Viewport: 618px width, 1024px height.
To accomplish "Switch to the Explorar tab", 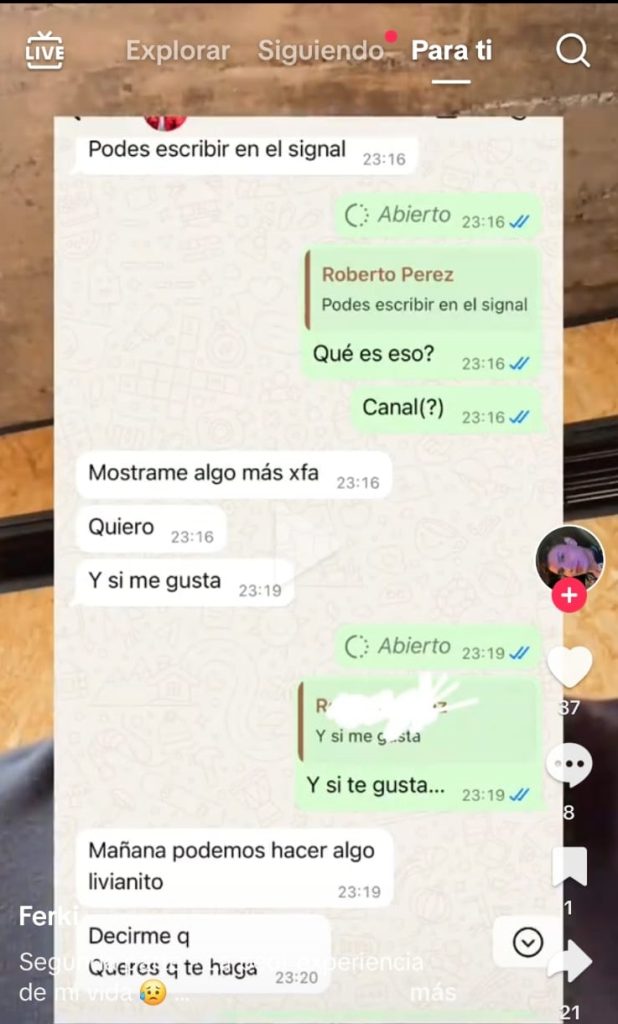I will pyautogui.click(x=178, y=51).
